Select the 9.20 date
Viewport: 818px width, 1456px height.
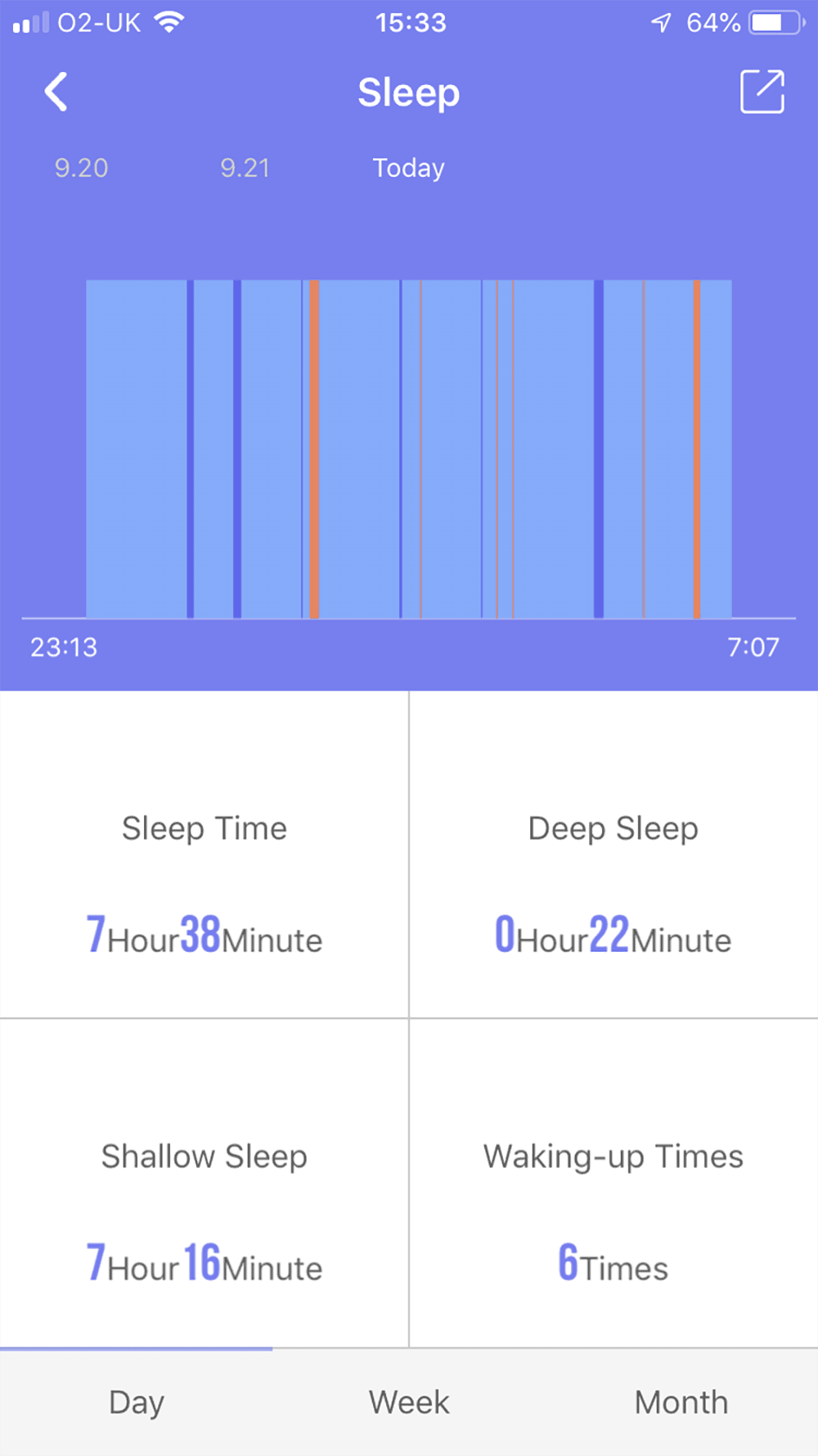(81, 168)
